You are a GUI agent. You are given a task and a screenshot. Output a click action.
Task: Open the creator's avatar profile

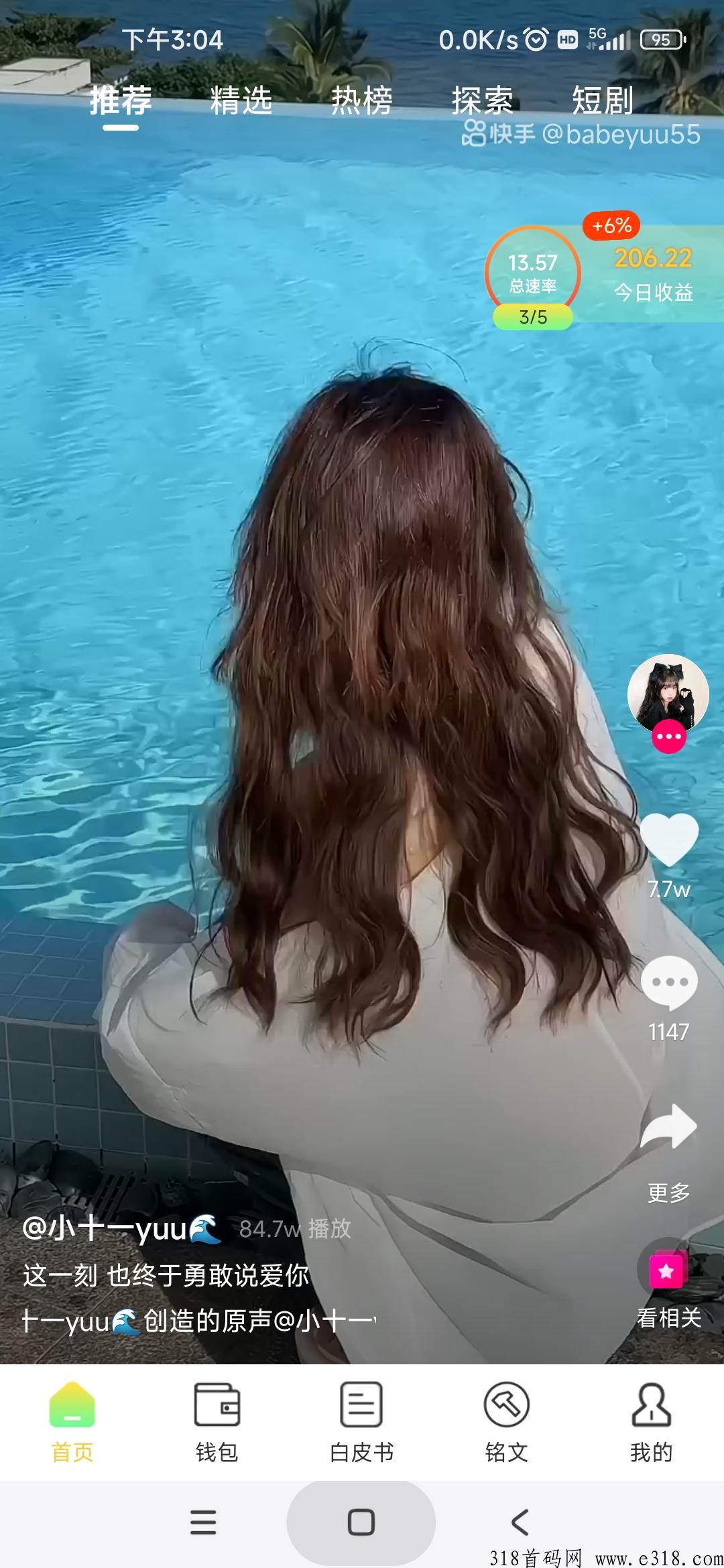pos(668,694)
